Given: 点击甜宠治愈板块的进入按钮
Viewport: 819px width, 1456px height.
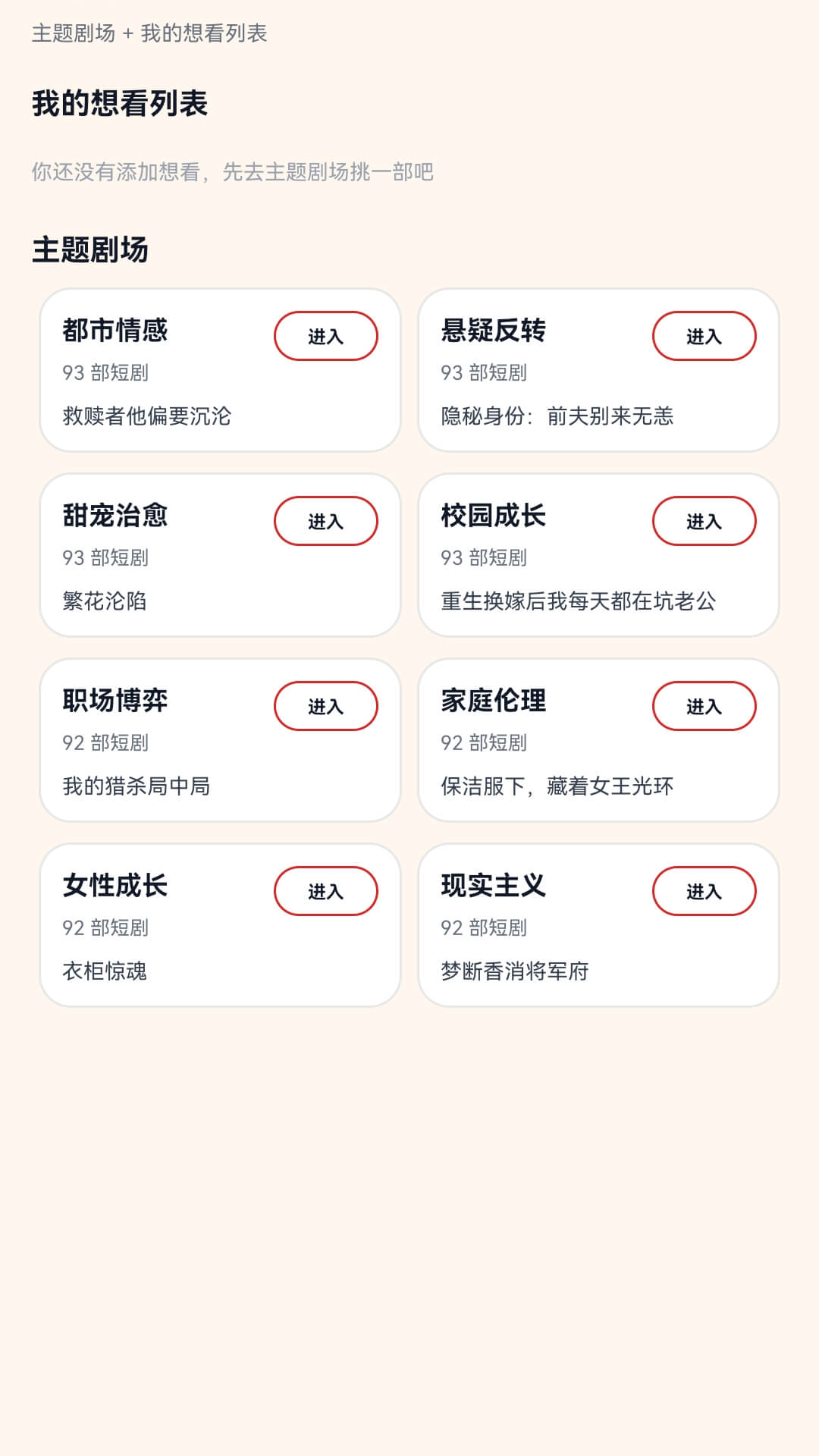Looking at the screenshot, I should tap(326, 520).
